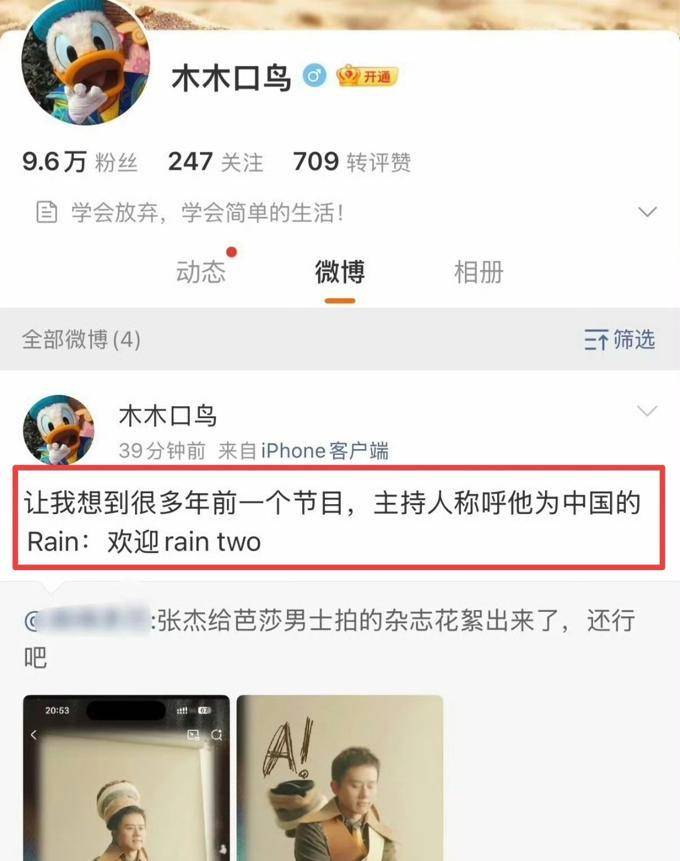View the 247 关注 following list
This screenshot has width=680, height=861.
[x=215, y=162]
